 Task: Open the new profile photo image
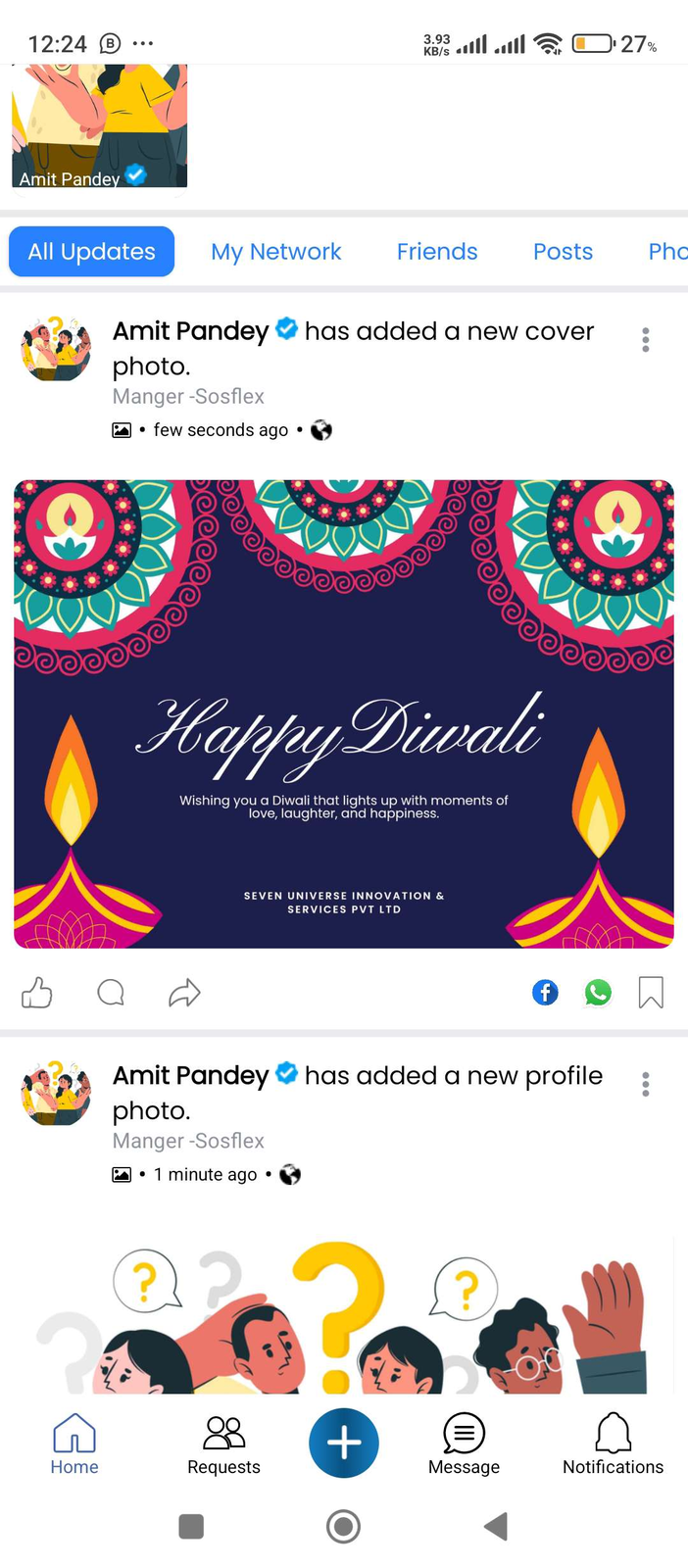click(344, 1313)
